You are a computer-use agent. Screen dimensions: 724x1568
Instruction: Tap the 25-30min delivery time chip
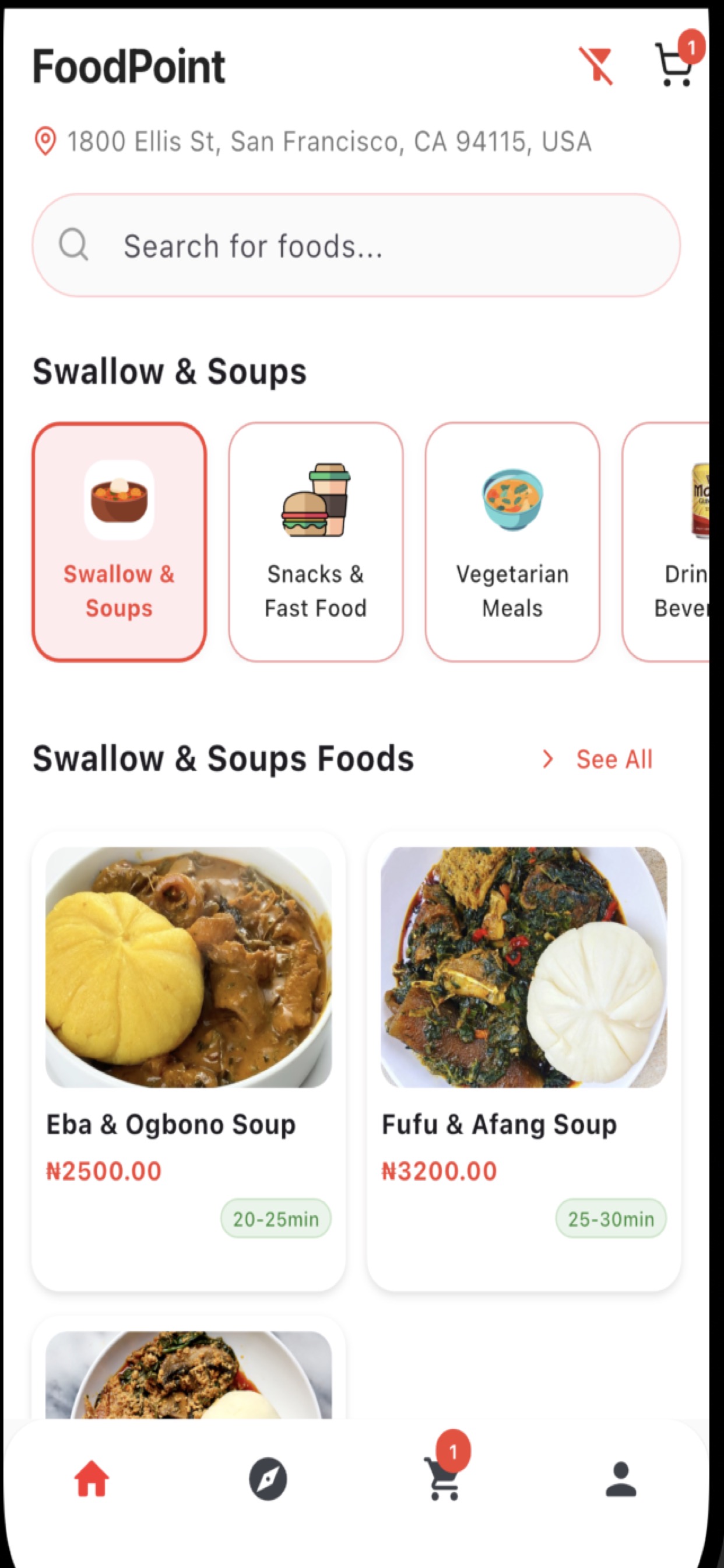point(611,1218)
